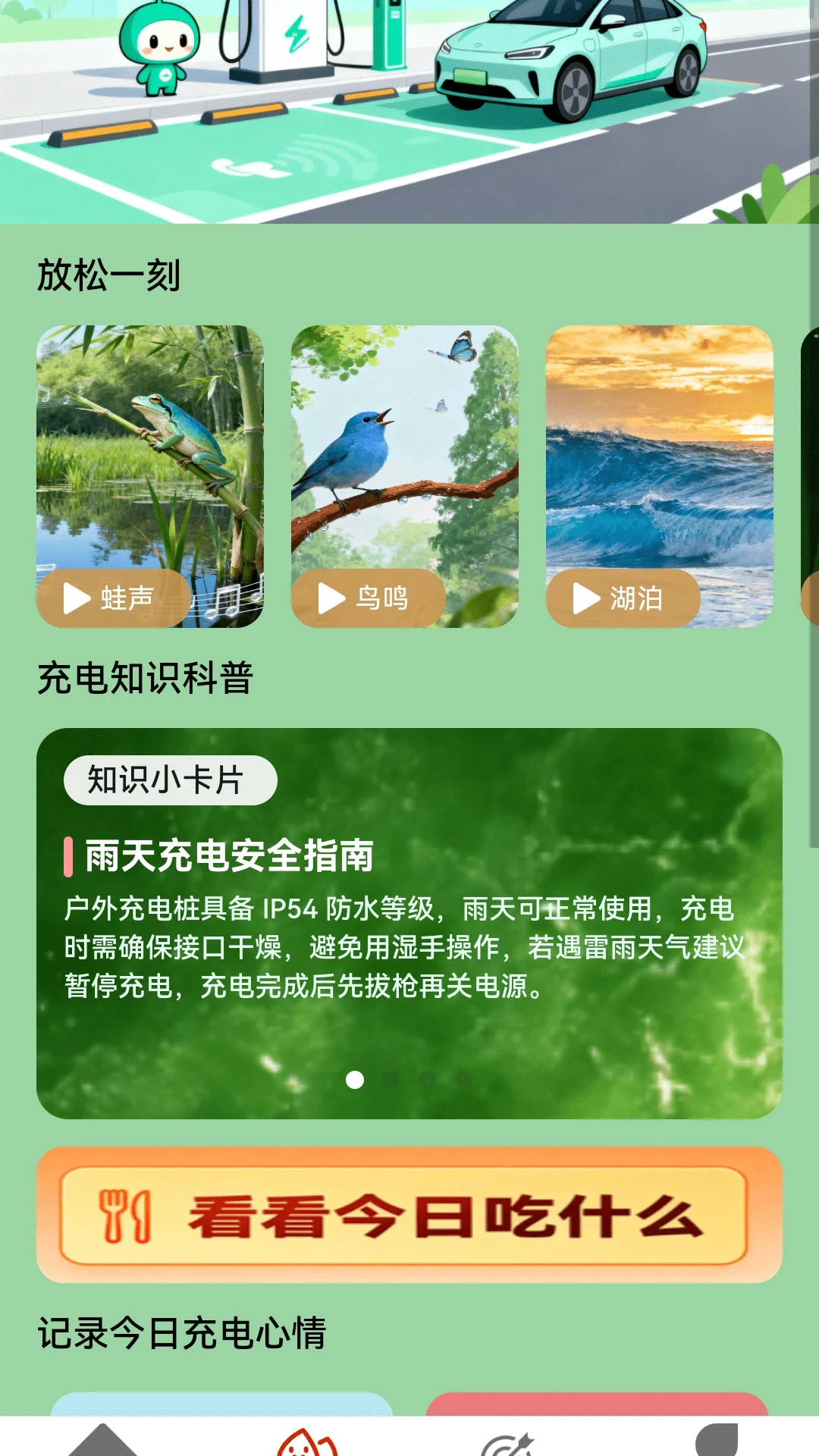
Task: Tap the dark speech bubble icon at bottom right
Action: click(716, 1445)
